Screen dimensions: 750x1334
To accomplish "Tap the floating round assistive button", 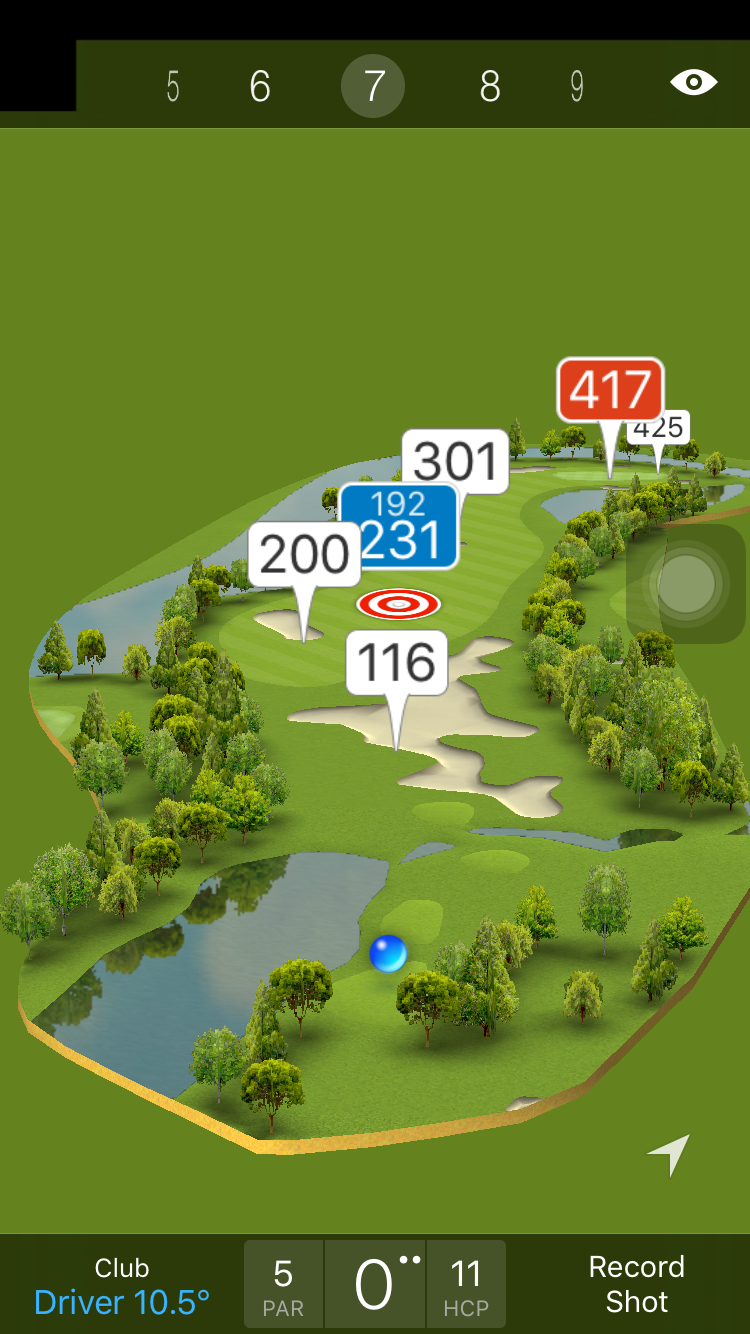I will [686, 583].
